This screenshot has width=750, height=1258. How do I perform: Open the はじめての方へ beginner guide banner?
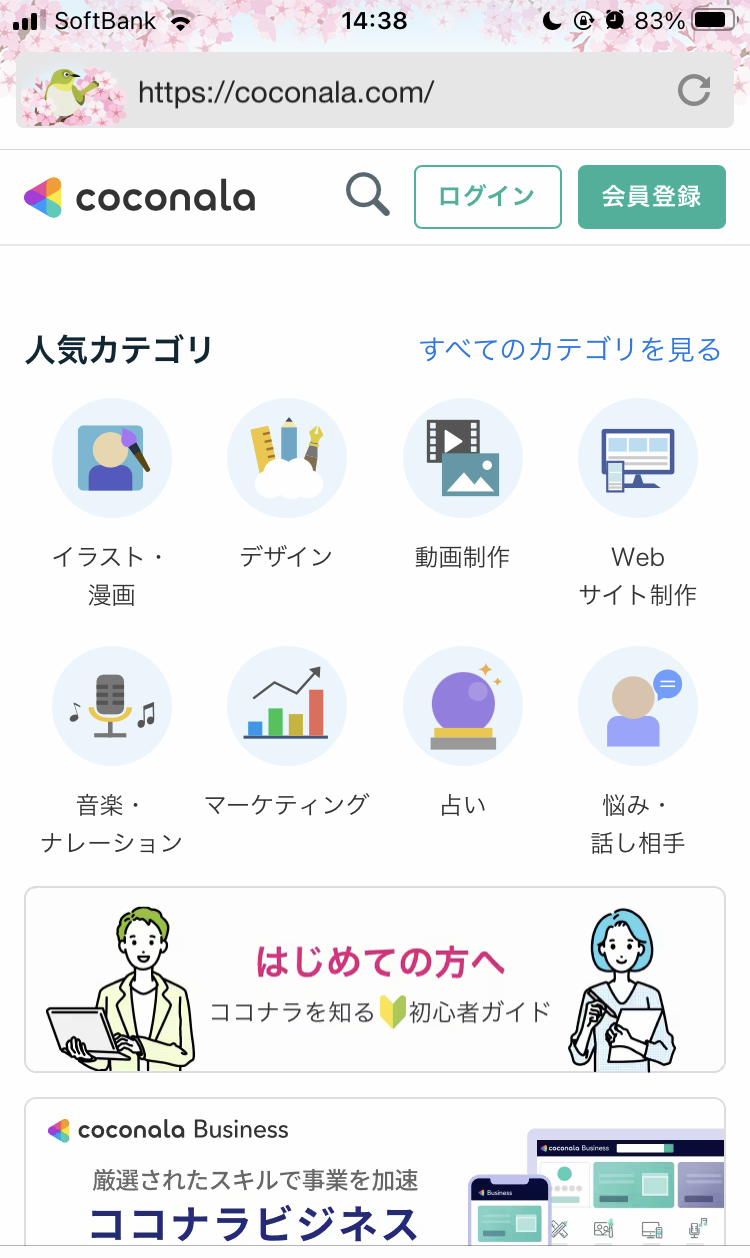375,980
